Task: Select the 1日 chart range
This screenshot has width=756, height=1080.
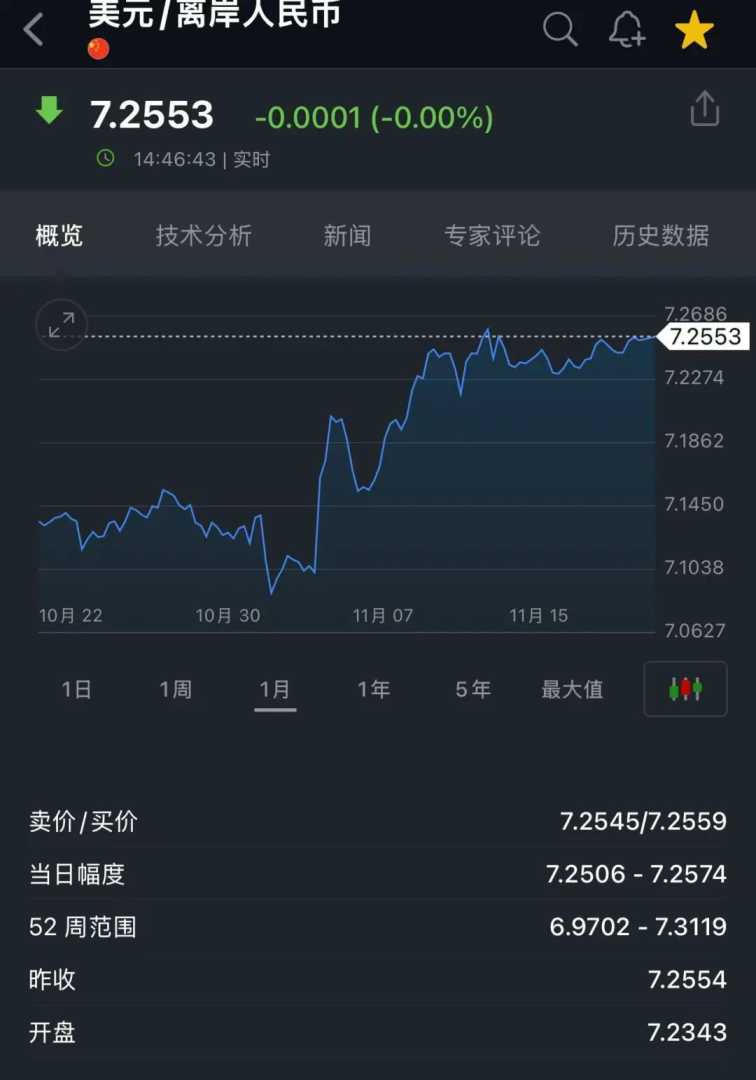Action: click(77, 689)
